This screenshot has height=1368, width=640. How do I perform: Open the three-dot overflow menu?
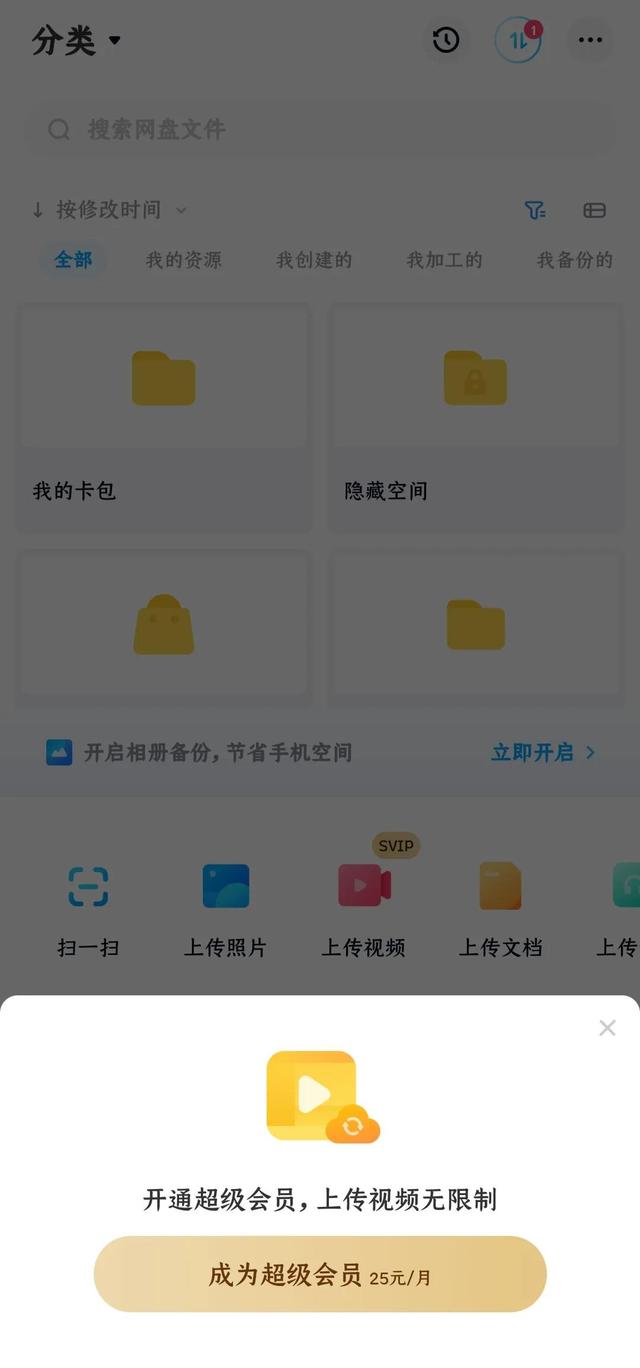590,40
